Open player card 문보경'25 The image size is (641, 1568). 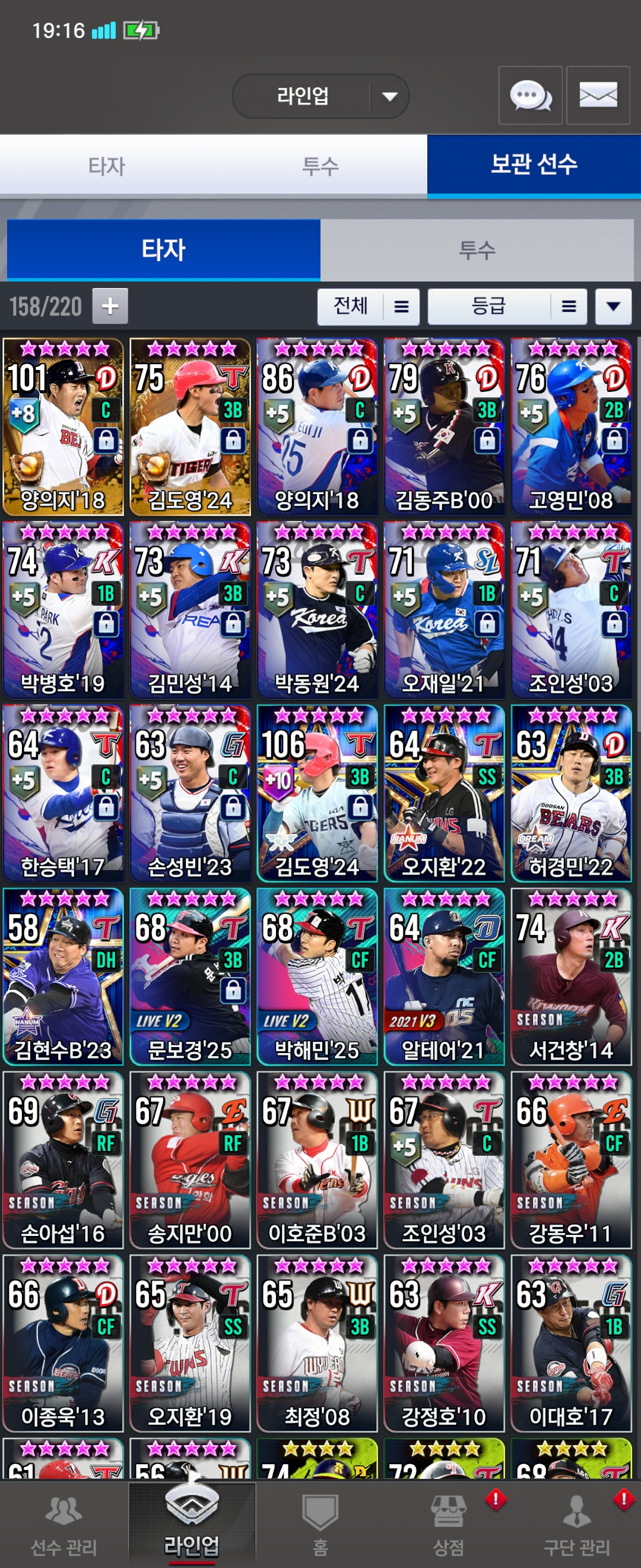190,976
